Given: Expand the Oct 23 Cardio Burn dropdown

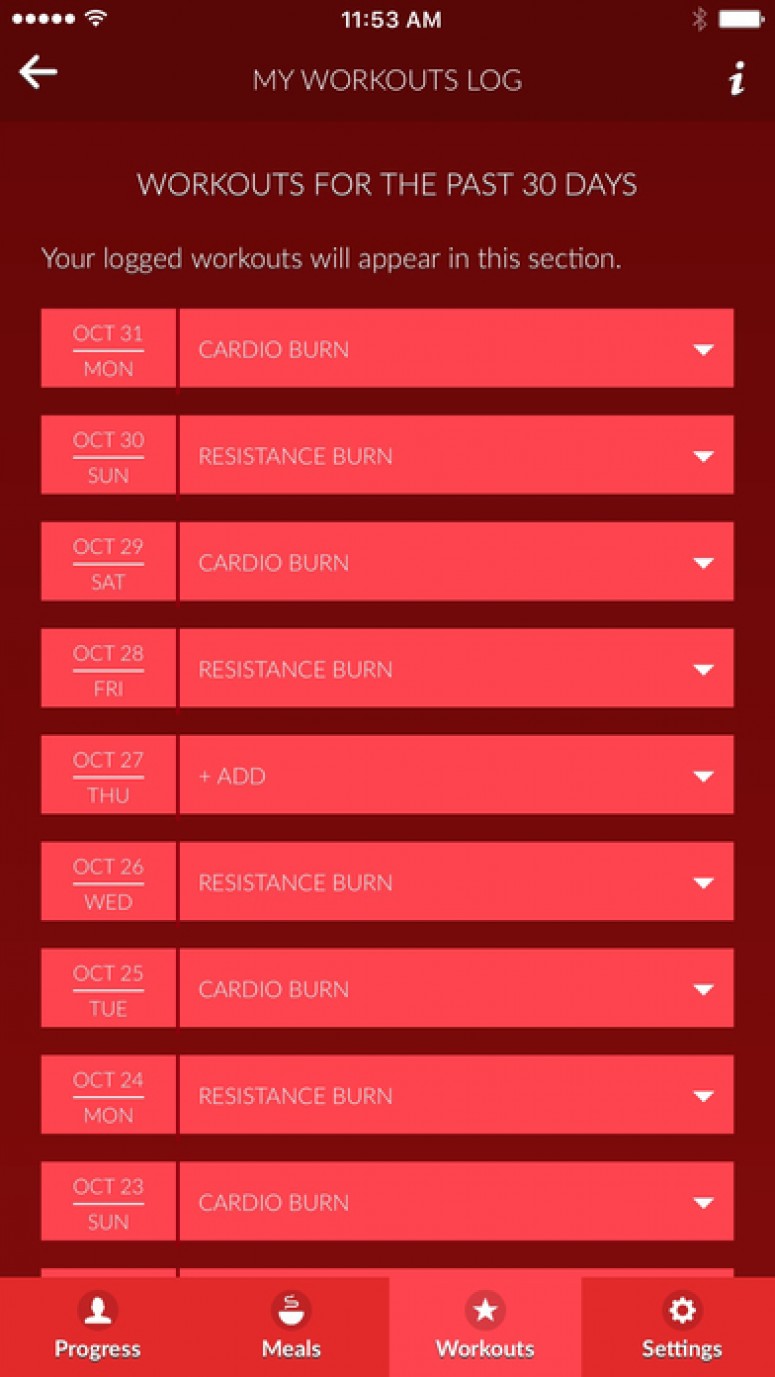Looking at the screenshot, I should [x=456, y=1202].
